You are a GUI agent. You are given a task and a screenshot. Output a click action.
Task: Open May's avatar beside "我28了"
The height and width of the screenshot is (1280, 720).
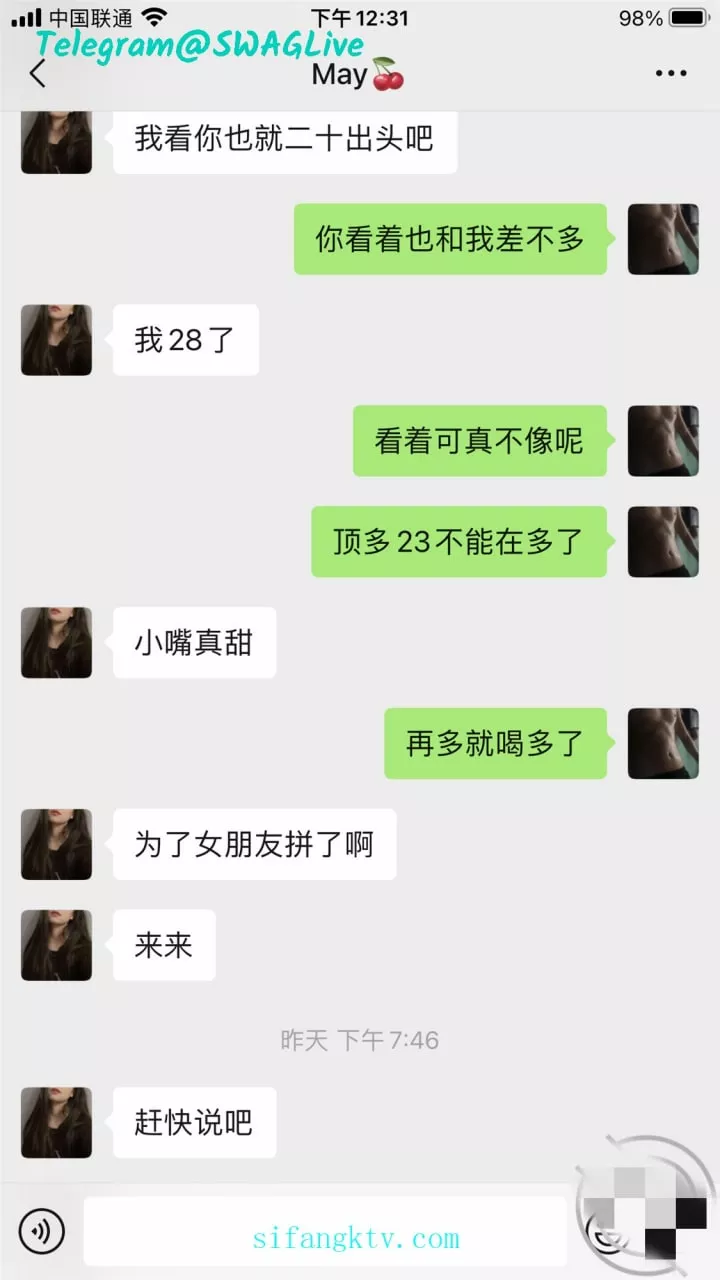coord(56,340)
